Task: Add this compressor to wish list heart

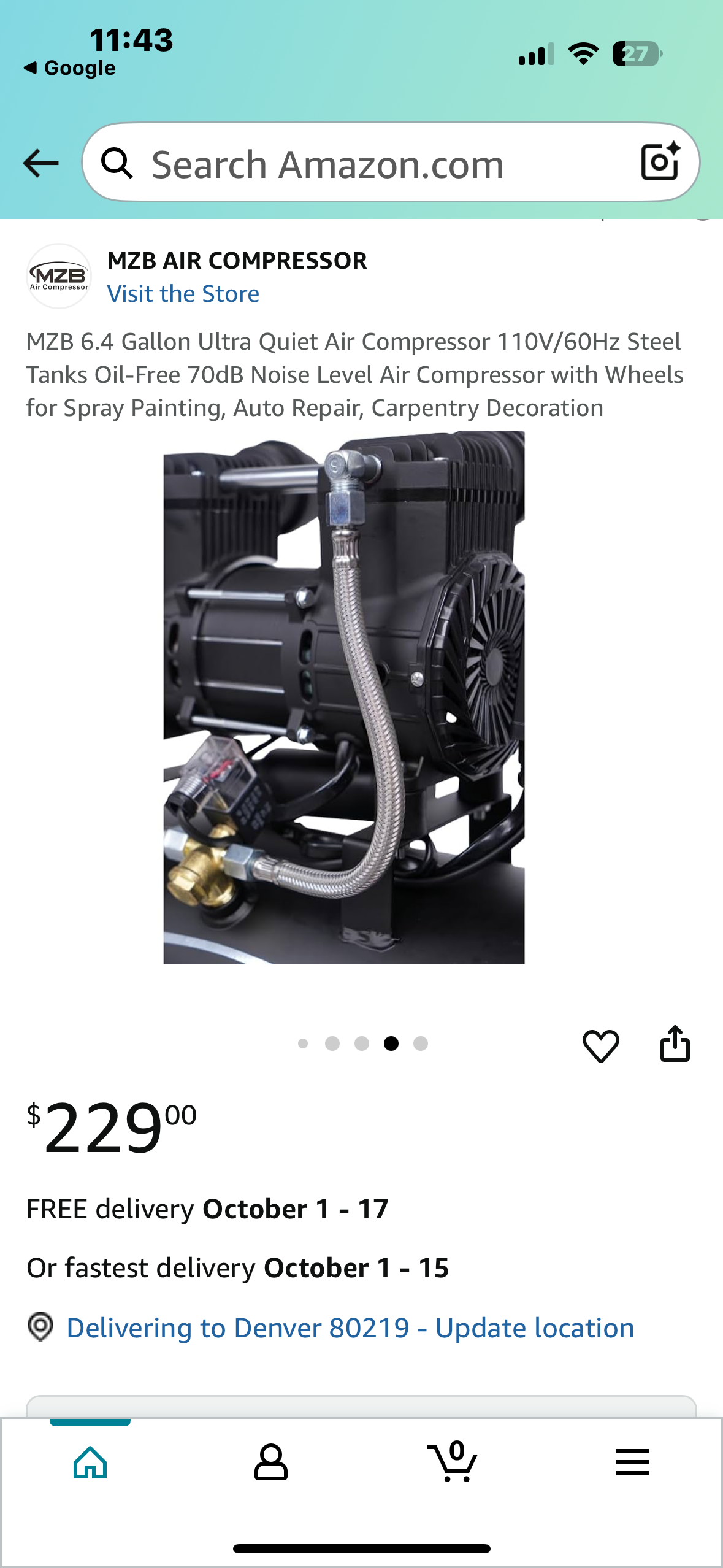Action: pos(600,1045)
